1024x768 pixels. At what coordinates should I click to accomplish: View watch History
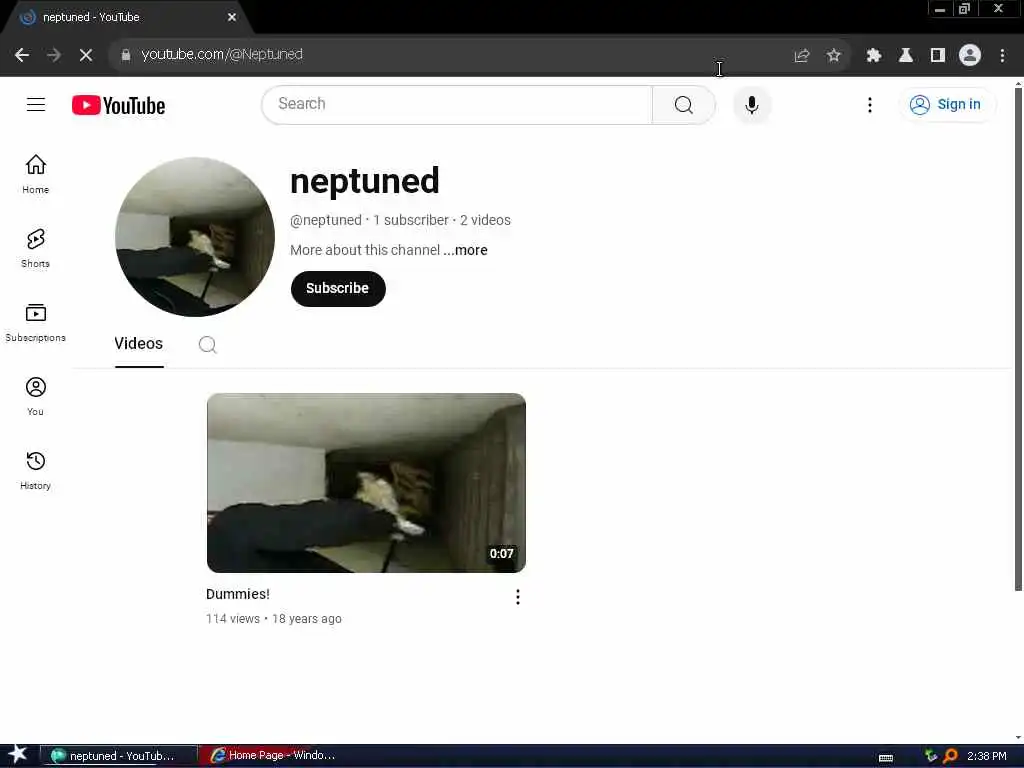[36, 470]
